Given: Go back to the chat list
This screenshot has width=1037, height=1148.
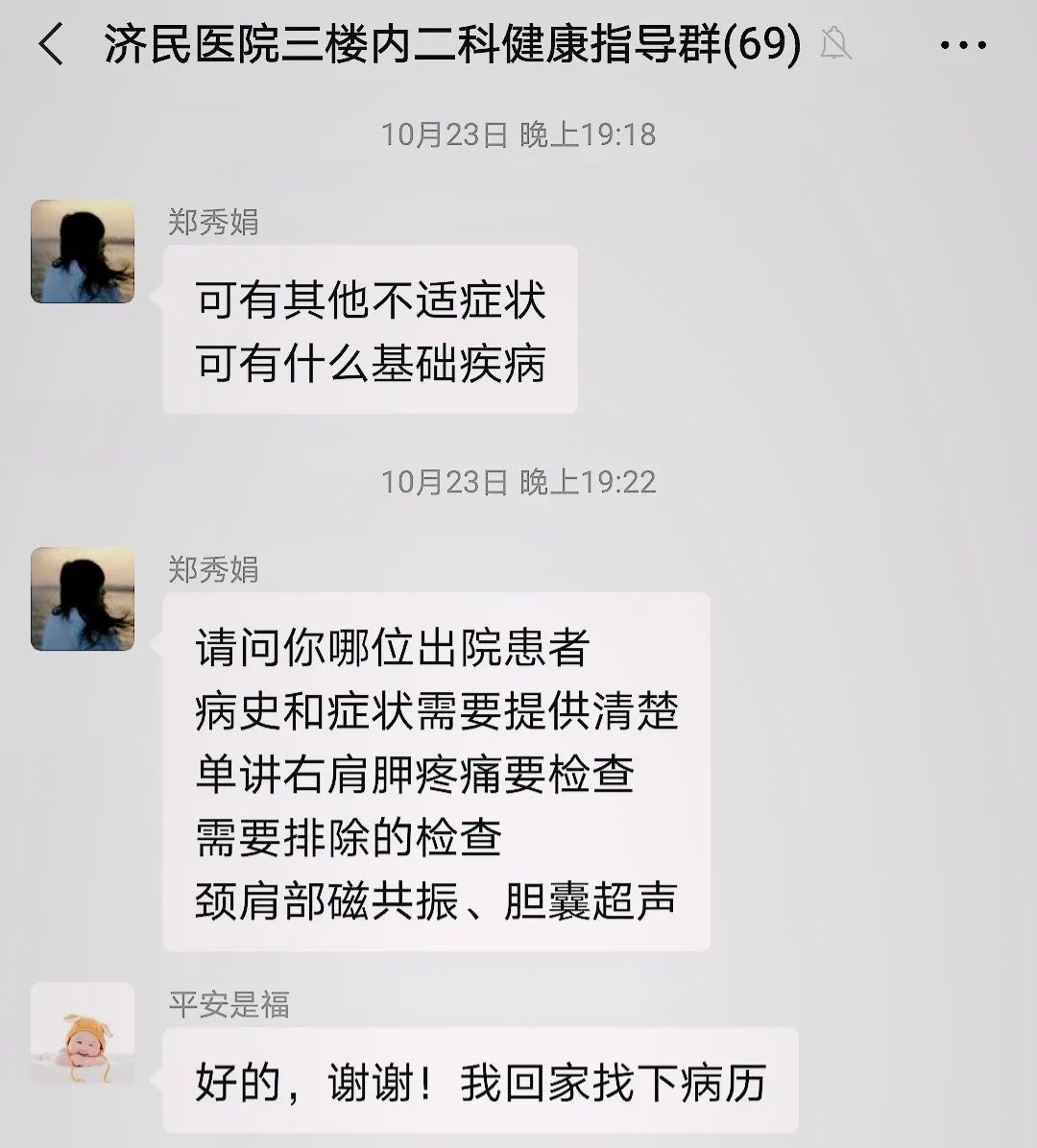Looking at the screenshot, I should [x=52, y=45].
